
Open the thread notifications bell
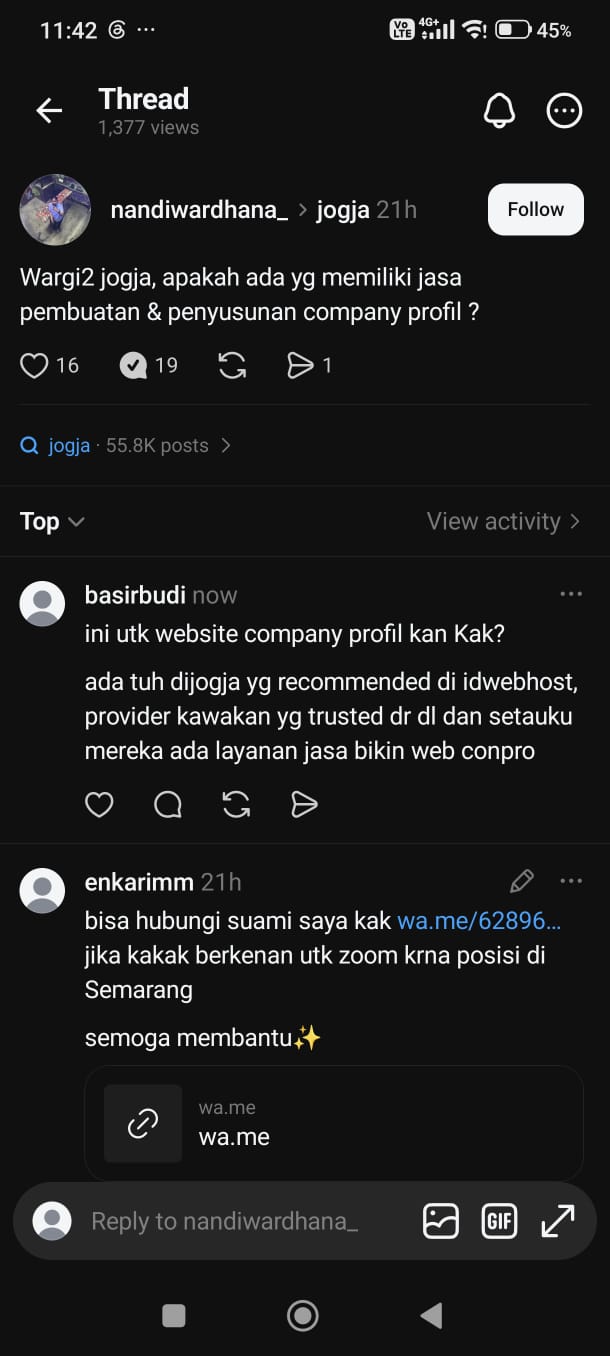pyautogui.click(x=499, y=111)
